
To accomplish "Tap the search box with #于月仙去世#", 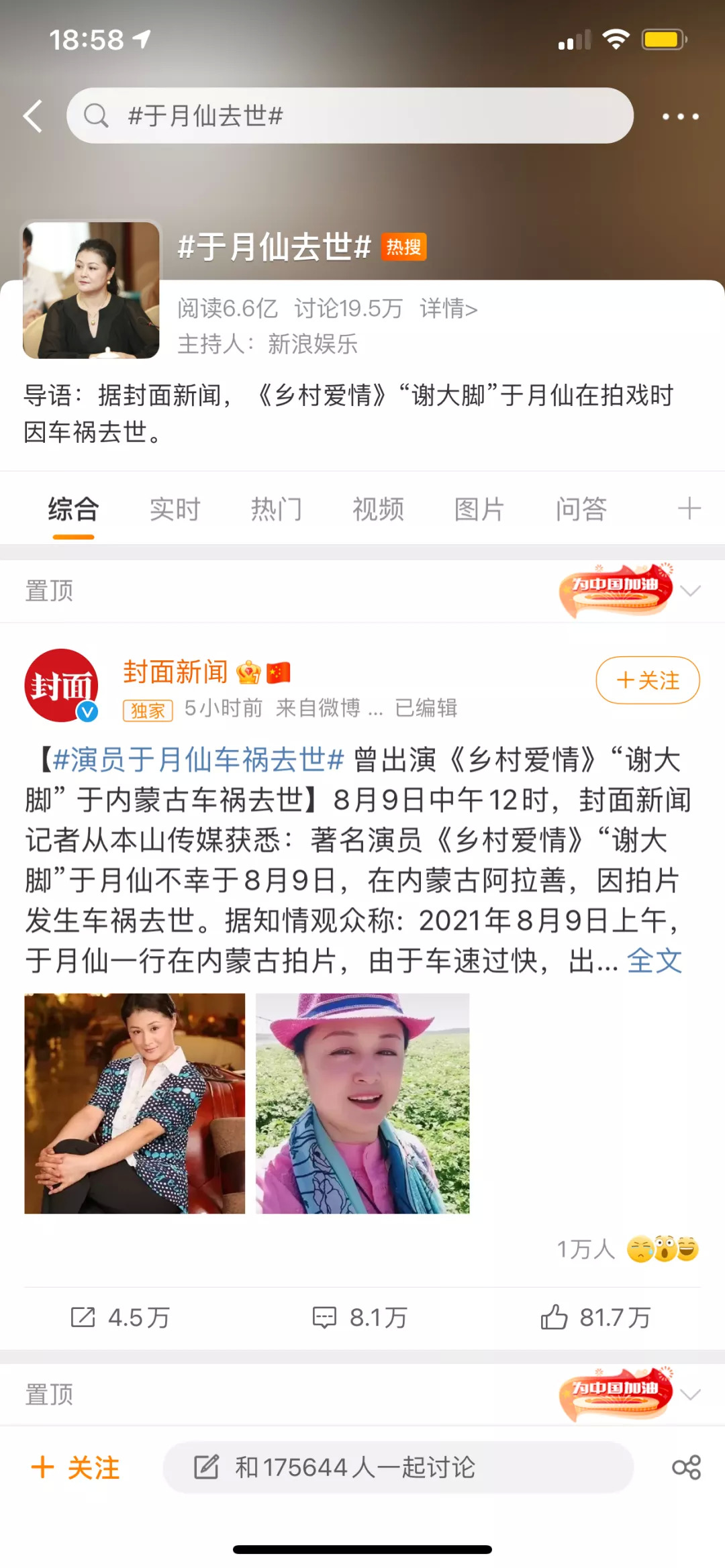I will pos(349,115).
